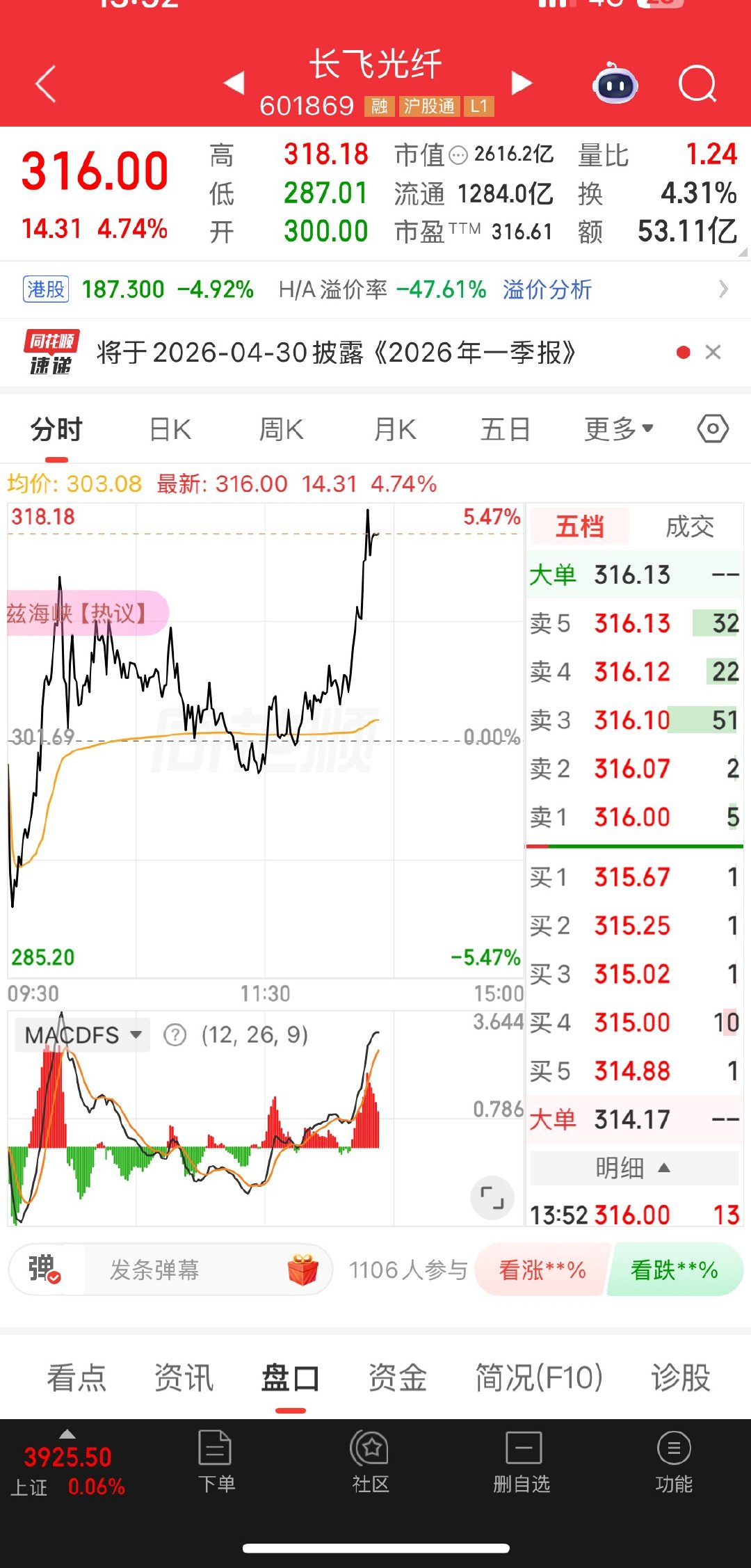Open the 更多 chart period dropdown
Image resolution: width=751 pixels, height=1568 pixels.
pos(617,429)
